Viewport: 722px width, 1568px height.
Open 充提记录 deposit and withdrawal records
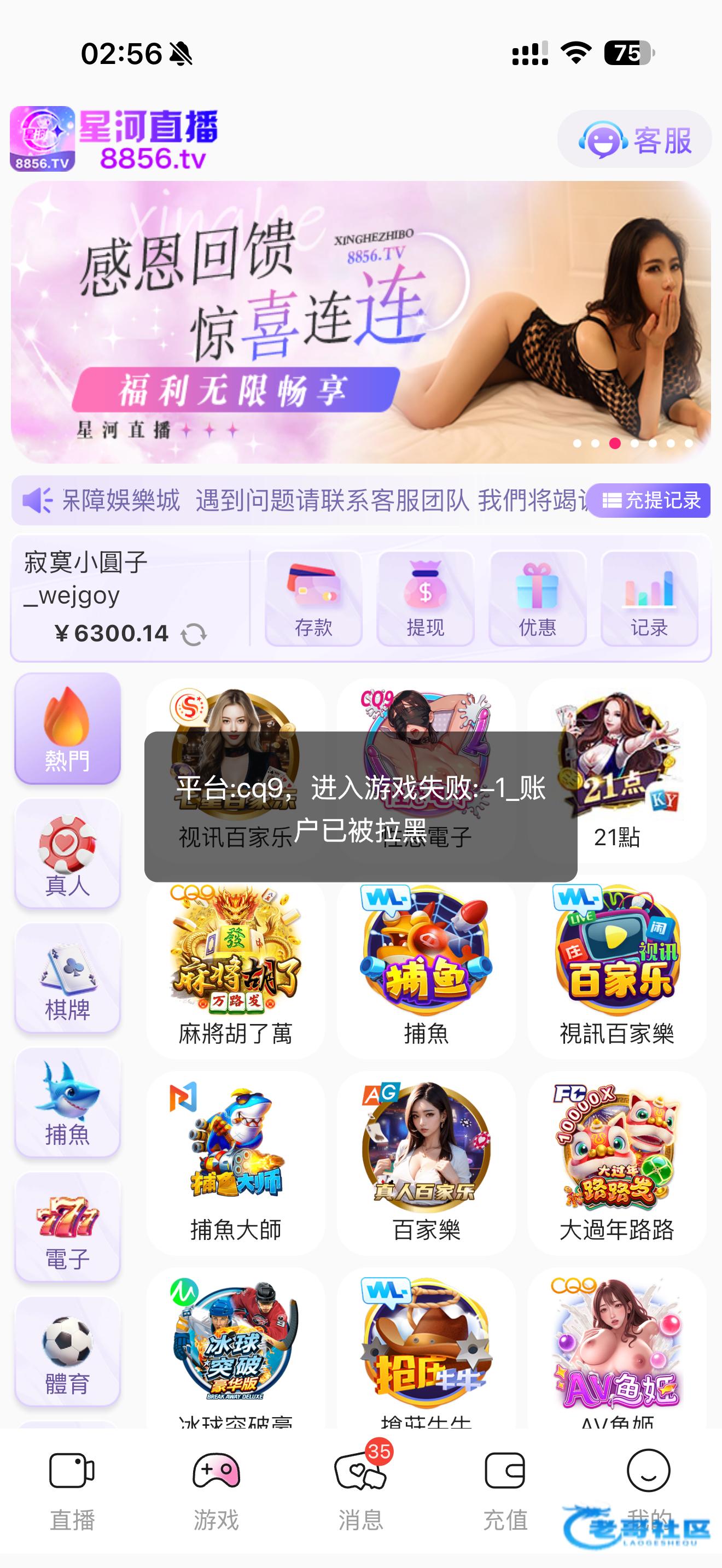650,500
